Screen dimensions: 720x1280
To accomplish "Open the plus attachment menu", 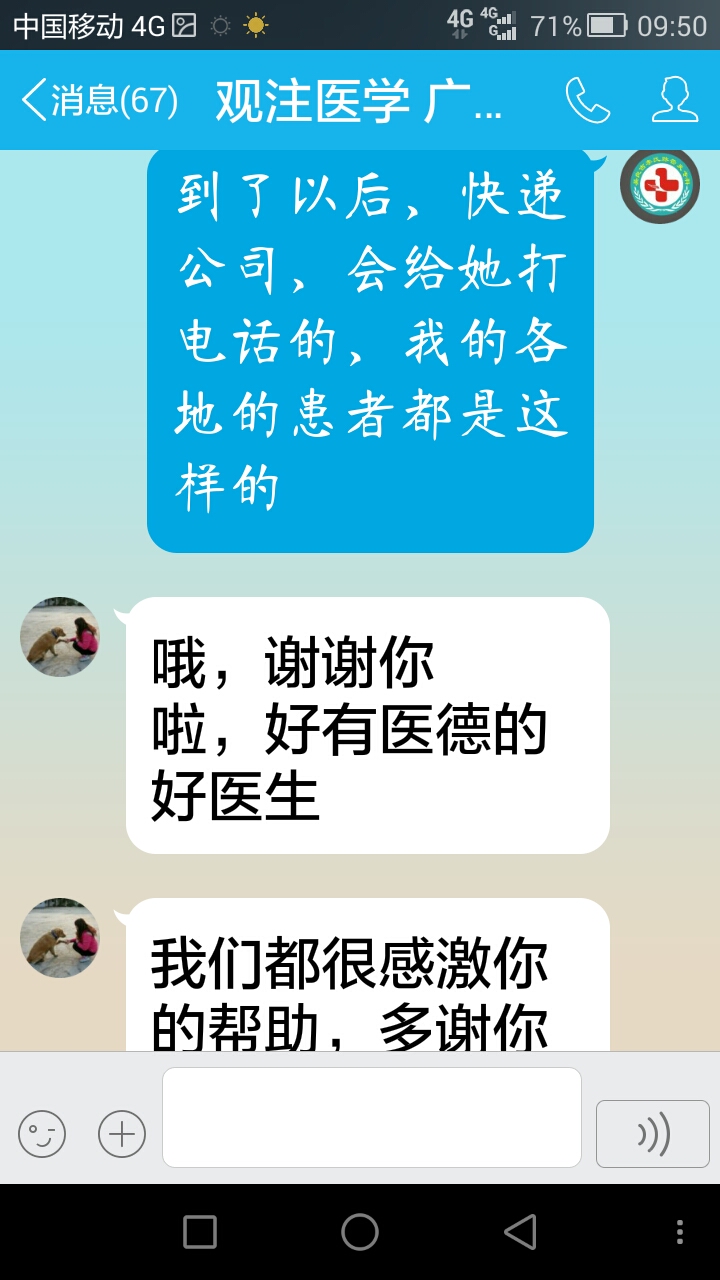I will (122, 1134).
